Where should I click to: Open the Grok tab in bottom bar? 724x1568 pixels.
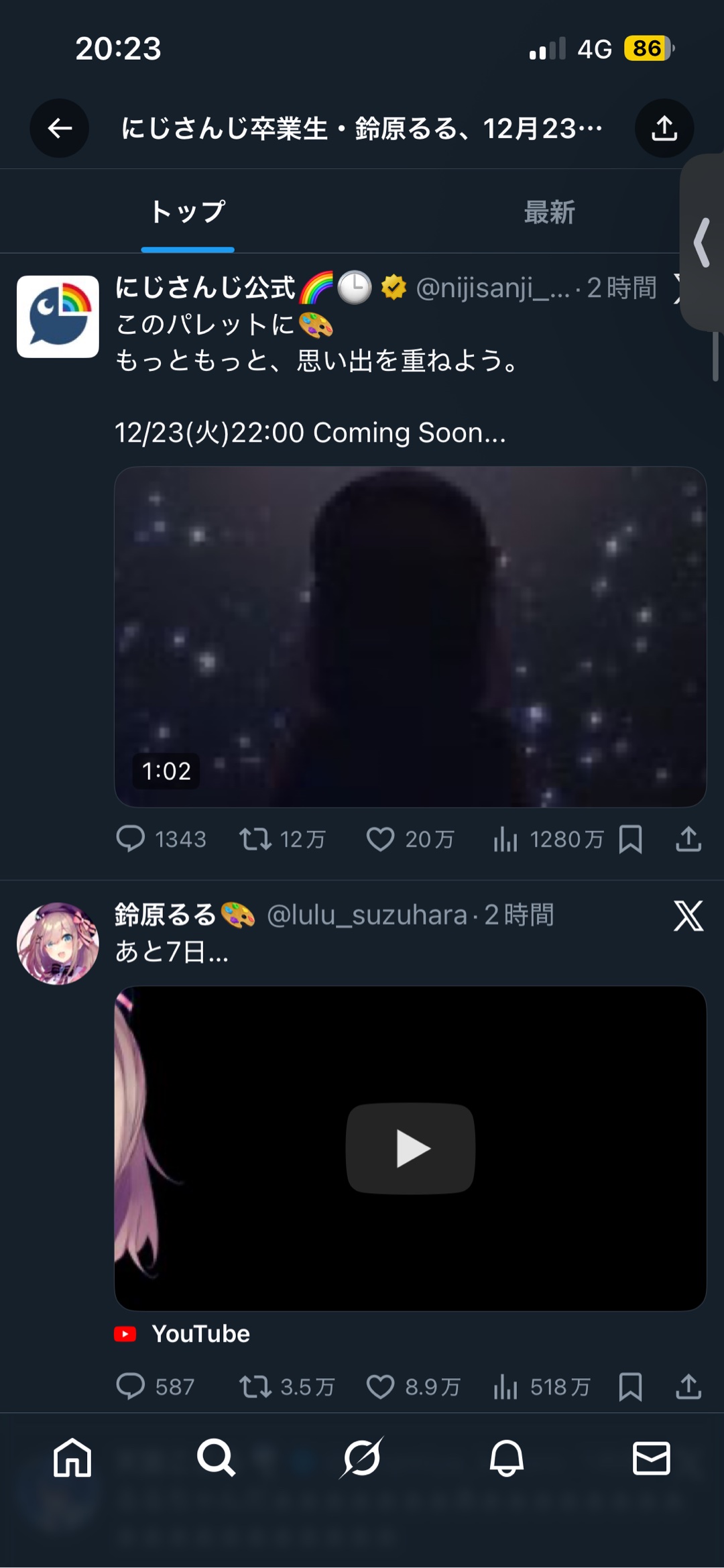[x=361, y=1458]
